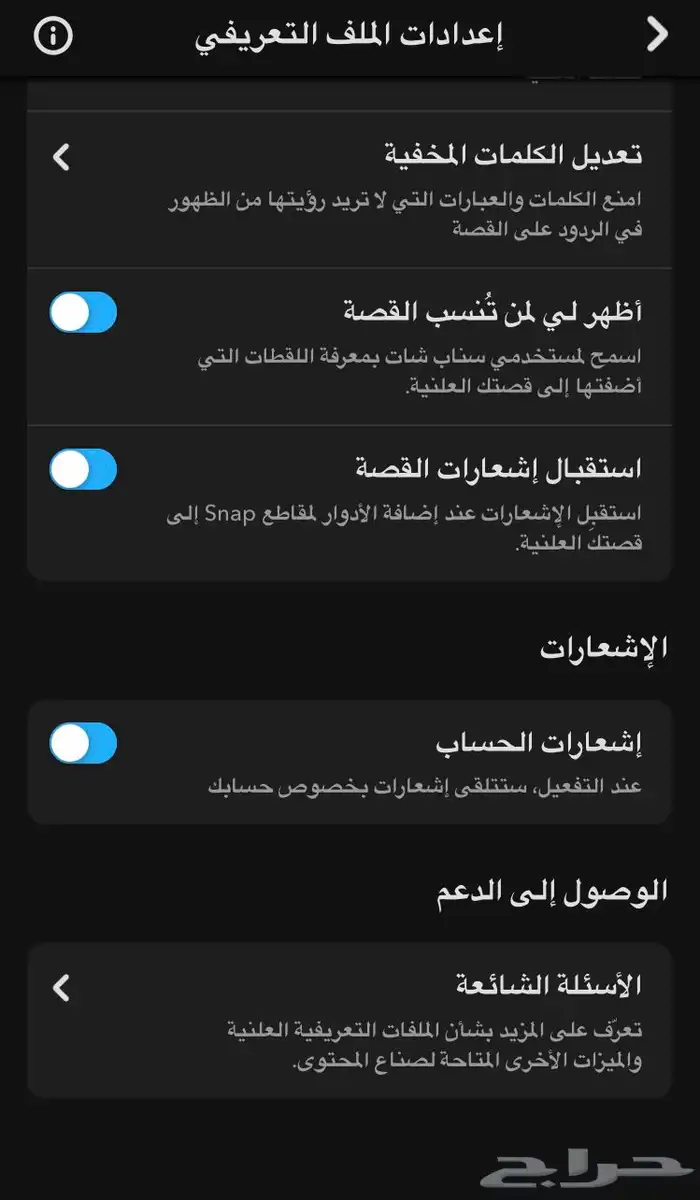Open the info icon in the header

[54, 35]
